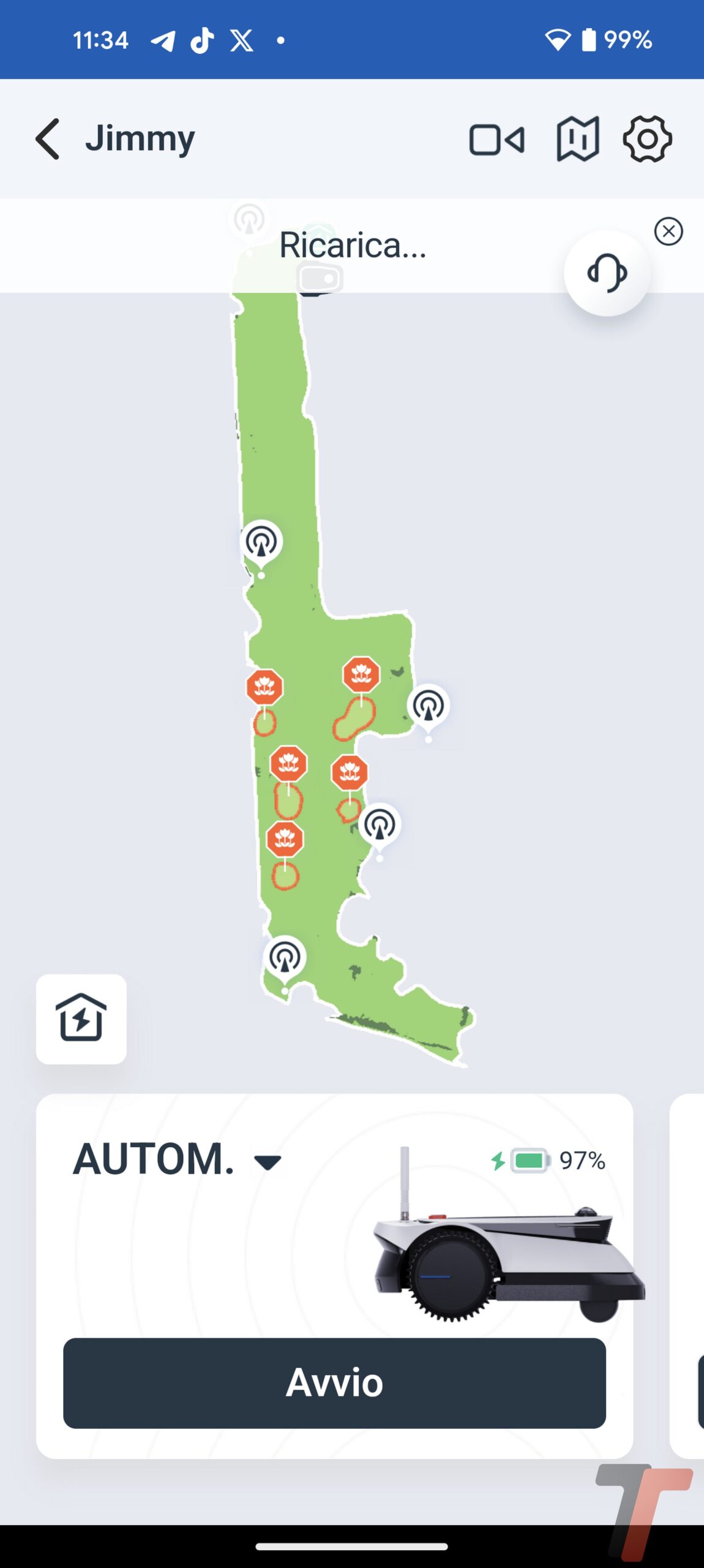Viewport: 704px width, 1568px height.
Task: Start mowing with Avvio button
Action: pos(334,1383)
